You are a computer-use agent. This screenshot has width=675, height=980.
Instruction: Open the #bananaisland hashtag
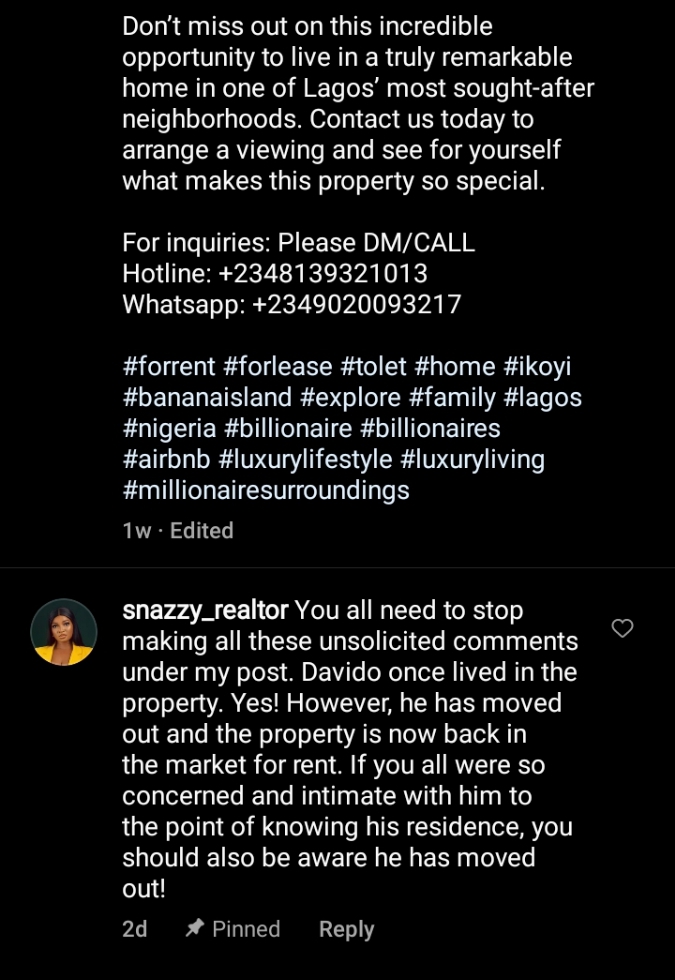[207, 397]
